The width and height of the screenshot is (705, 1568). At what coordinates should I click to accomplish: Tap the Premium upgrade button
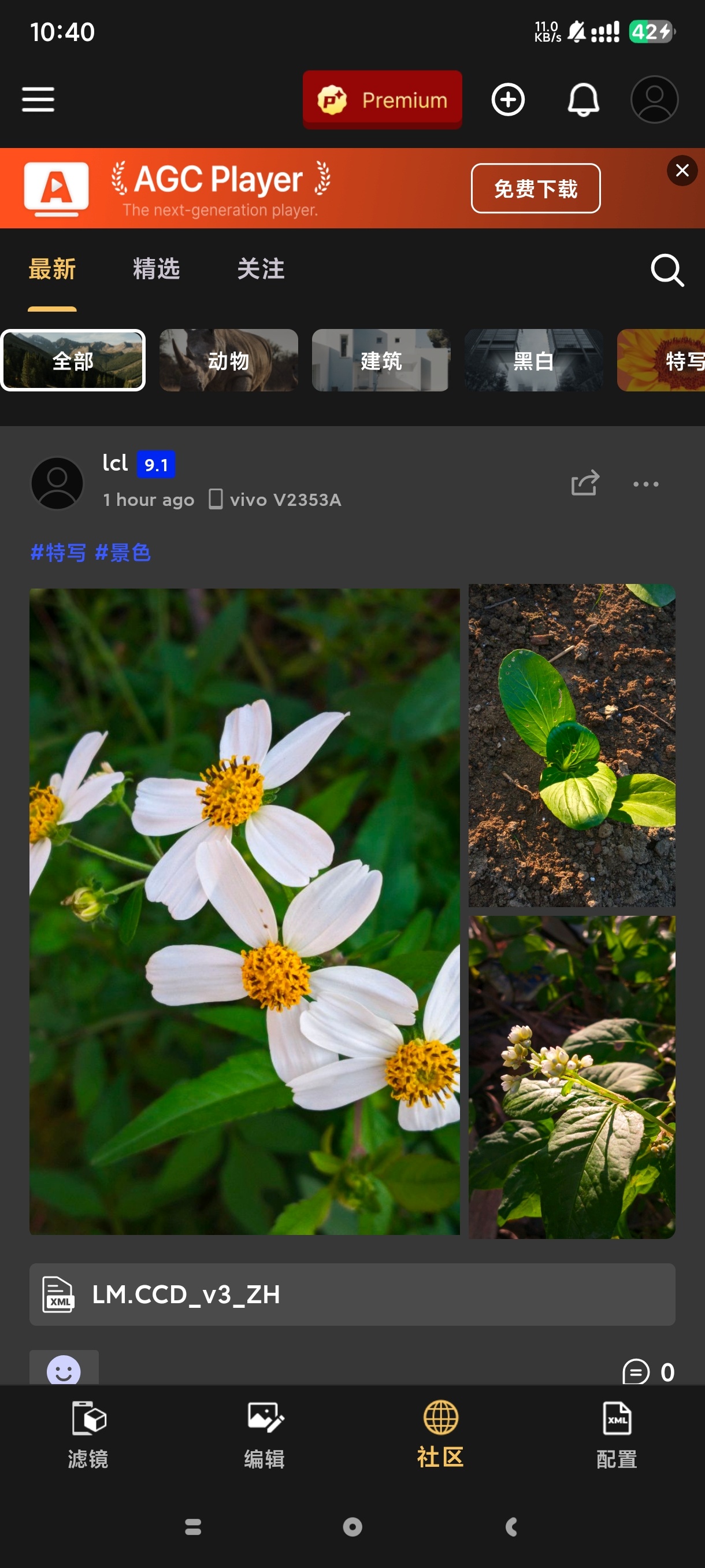pyautogui.click(x=382, y=99)
